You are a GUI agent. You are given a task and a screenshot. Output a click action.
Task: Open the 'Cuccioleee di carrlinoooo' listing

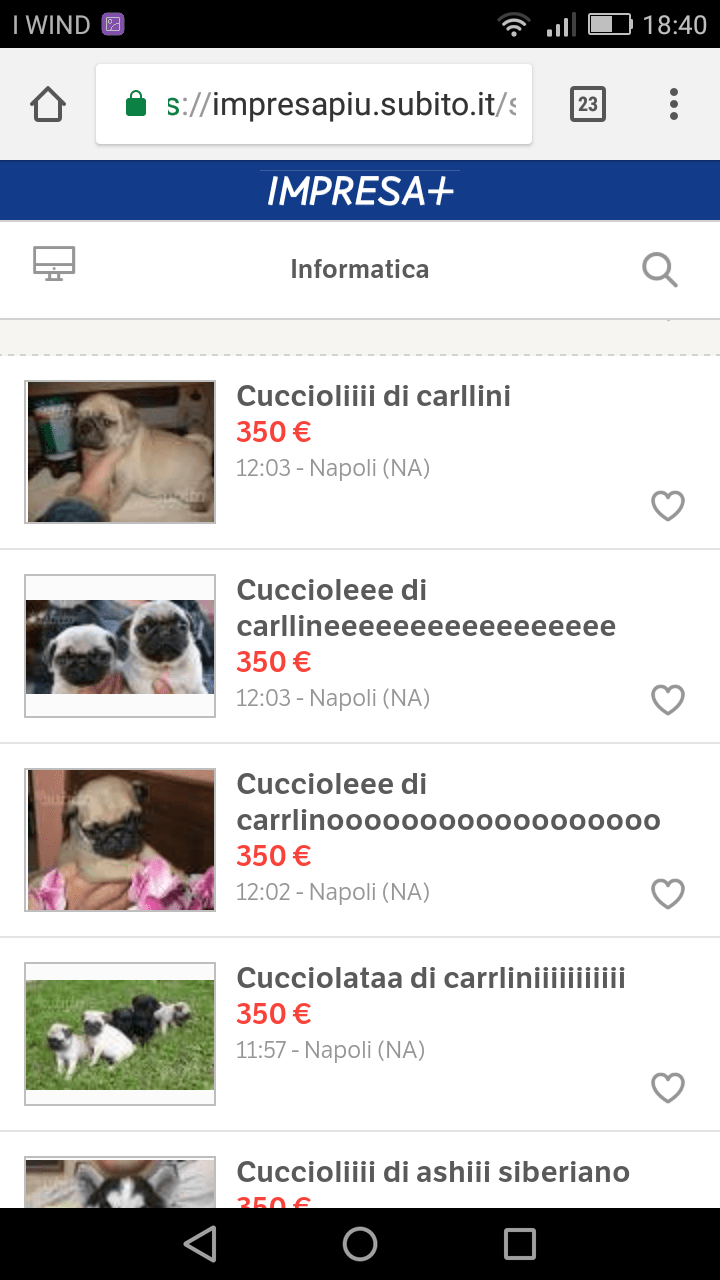coord(448,802)
